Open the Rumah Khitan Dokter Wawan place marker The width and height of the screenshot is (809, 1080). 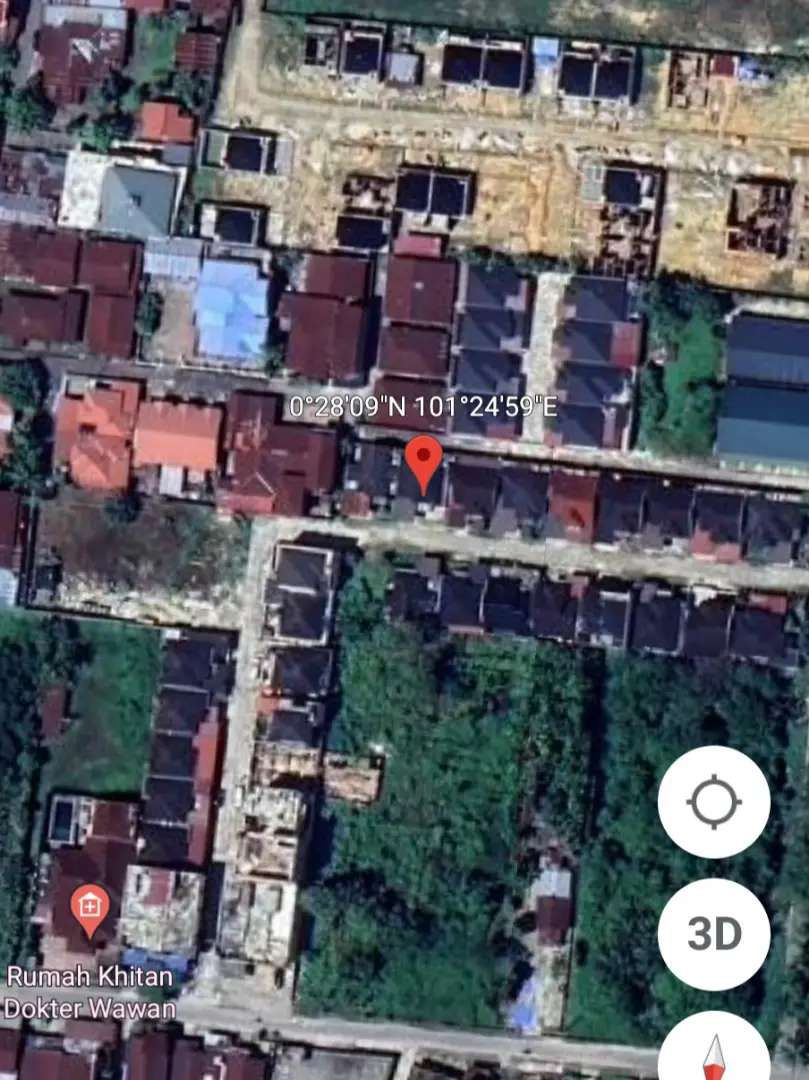tap(89, 908)
